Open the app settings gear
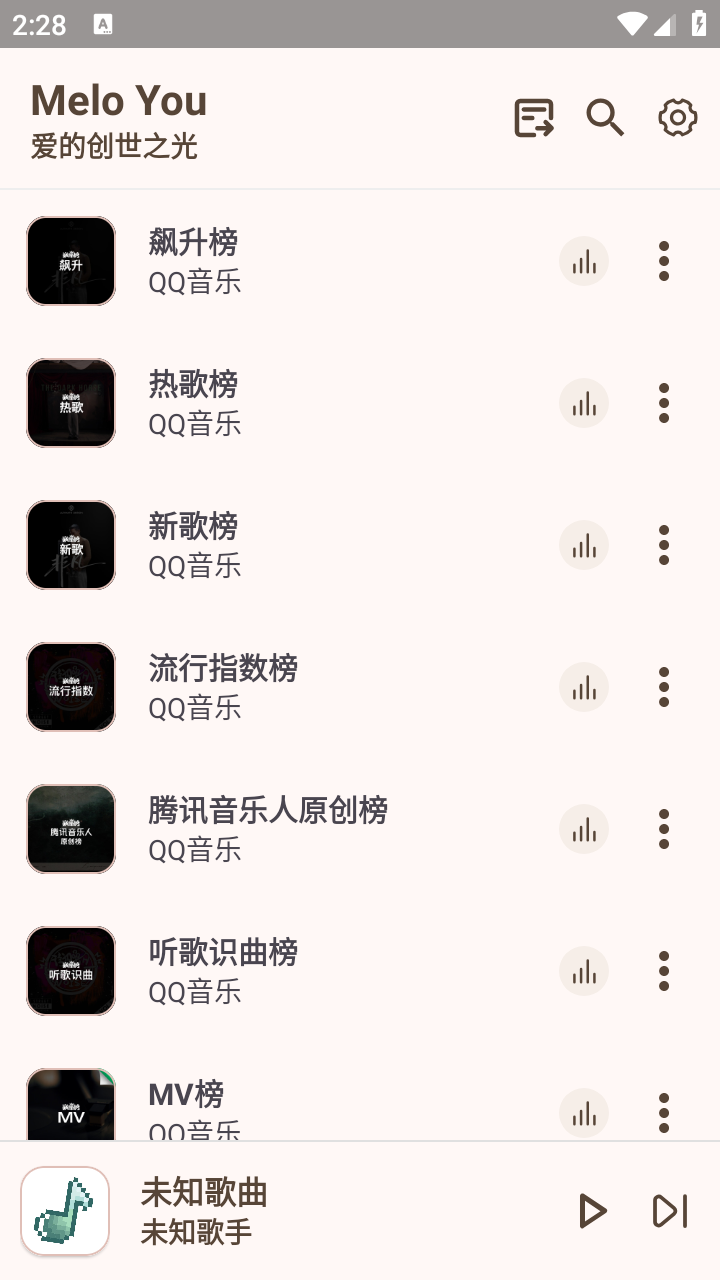720x1280 pixels. [x=677, y=117]
